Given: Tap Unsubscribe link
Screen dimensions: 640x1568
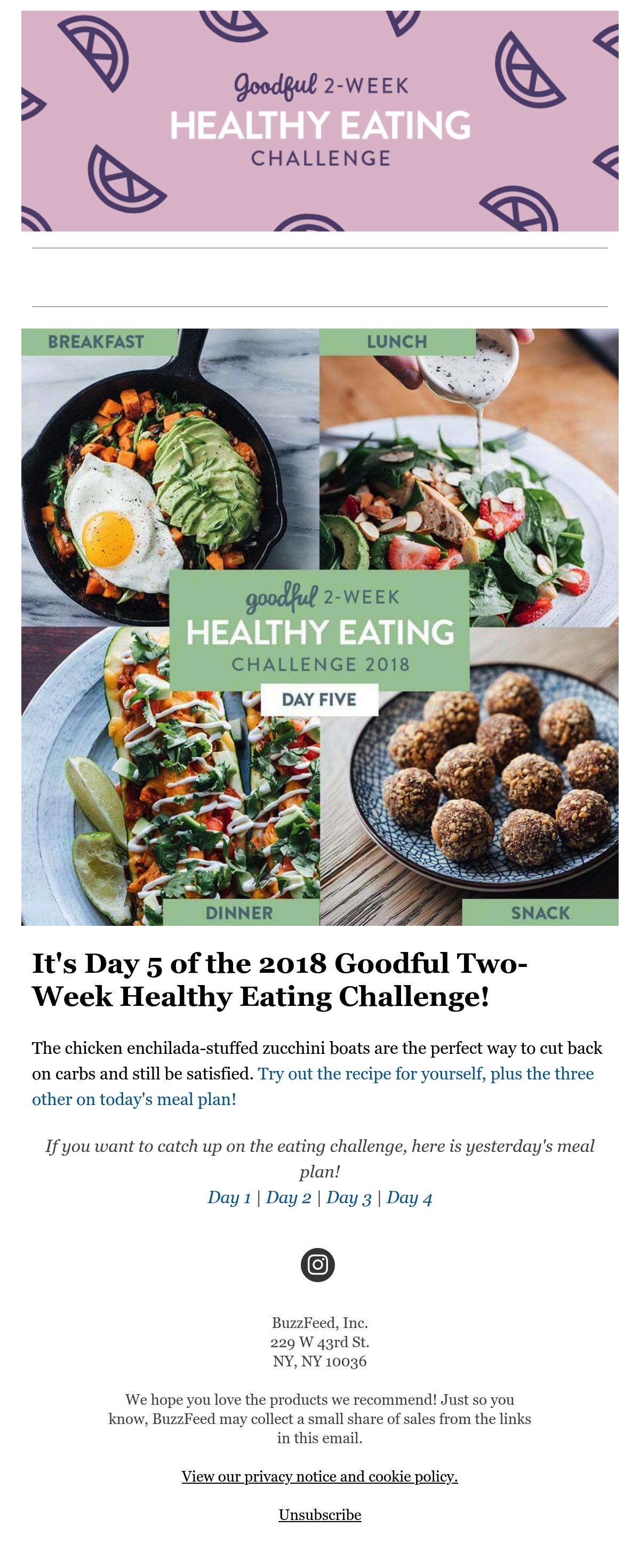Looking at the screenshot, I should tap(319, 1515).
